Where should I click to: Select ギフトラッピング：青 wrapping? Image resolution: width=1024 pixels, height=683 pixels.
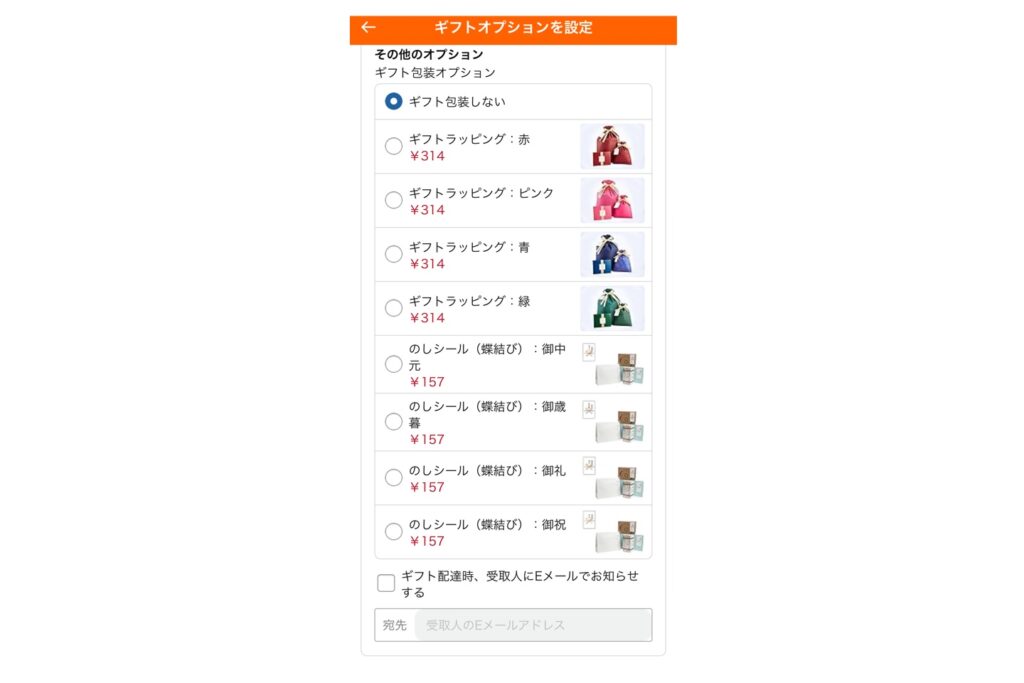tap(394, 254)
